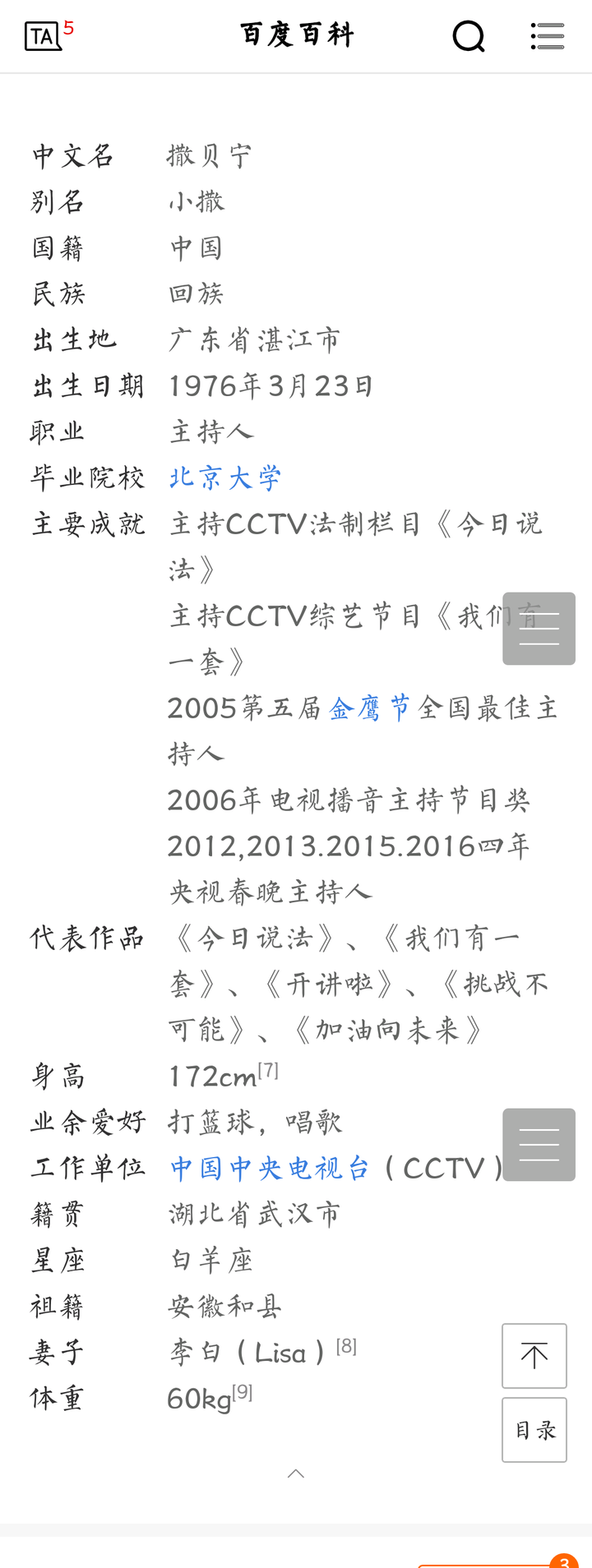Tap the back-to-top arrow button
This screenshot has height=1568, width=592.
[x=534, y=1355]
